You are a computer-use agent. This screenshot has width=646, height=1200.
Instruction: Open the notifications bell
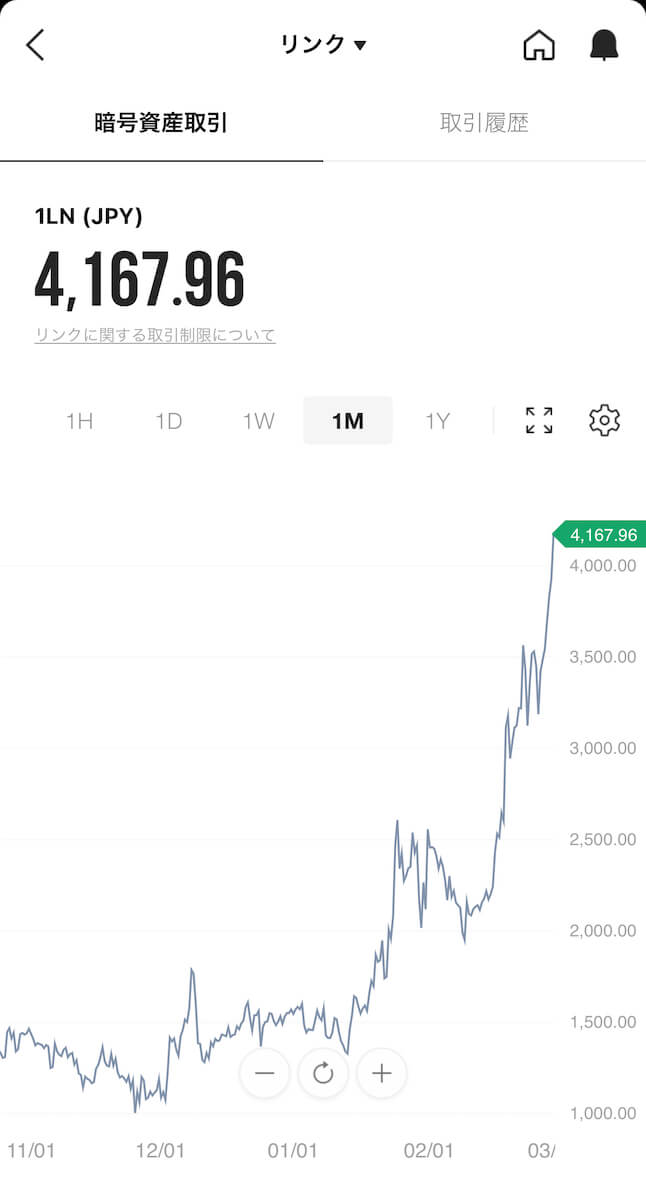[604, 45]
